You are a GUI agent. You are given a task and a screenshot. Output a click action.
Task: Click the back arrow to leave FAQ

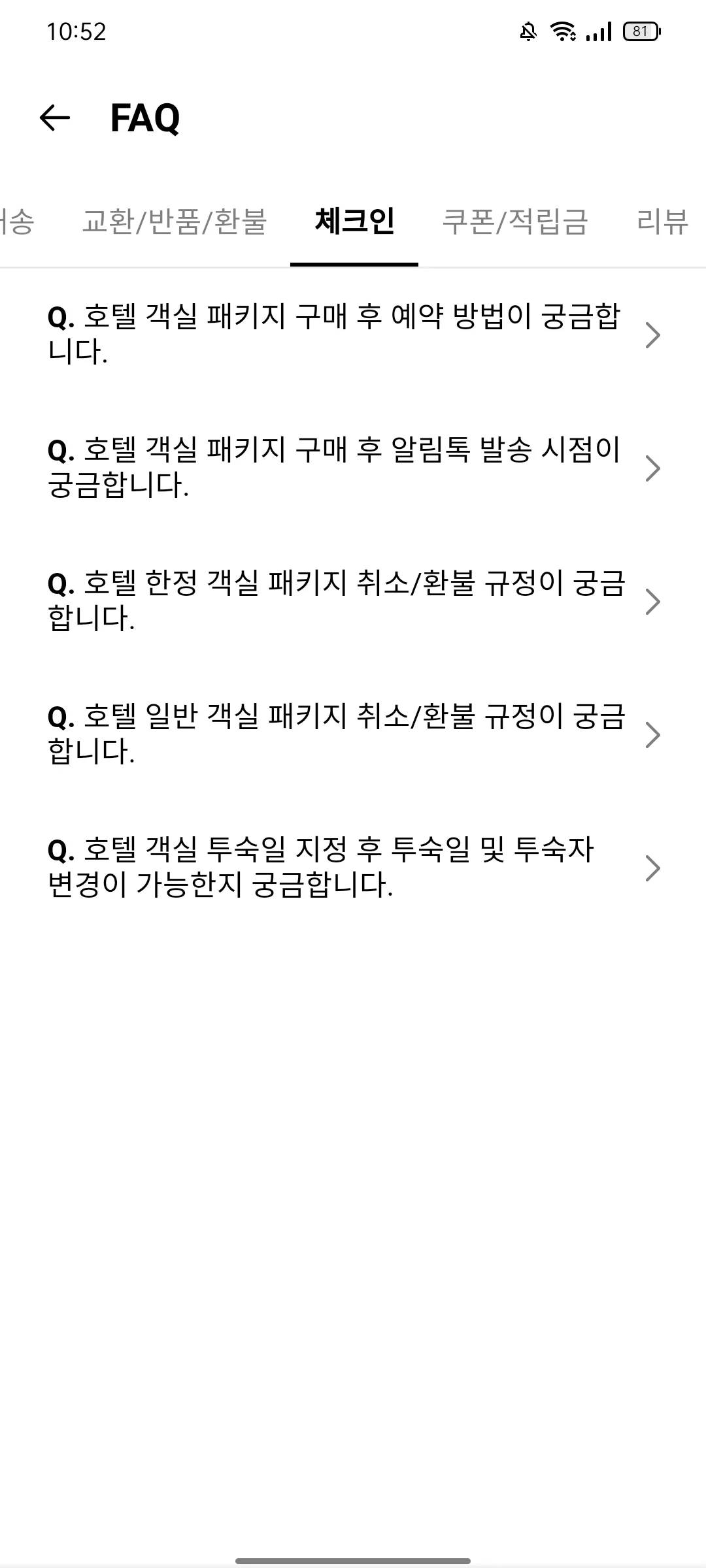(x=54, y=118)
